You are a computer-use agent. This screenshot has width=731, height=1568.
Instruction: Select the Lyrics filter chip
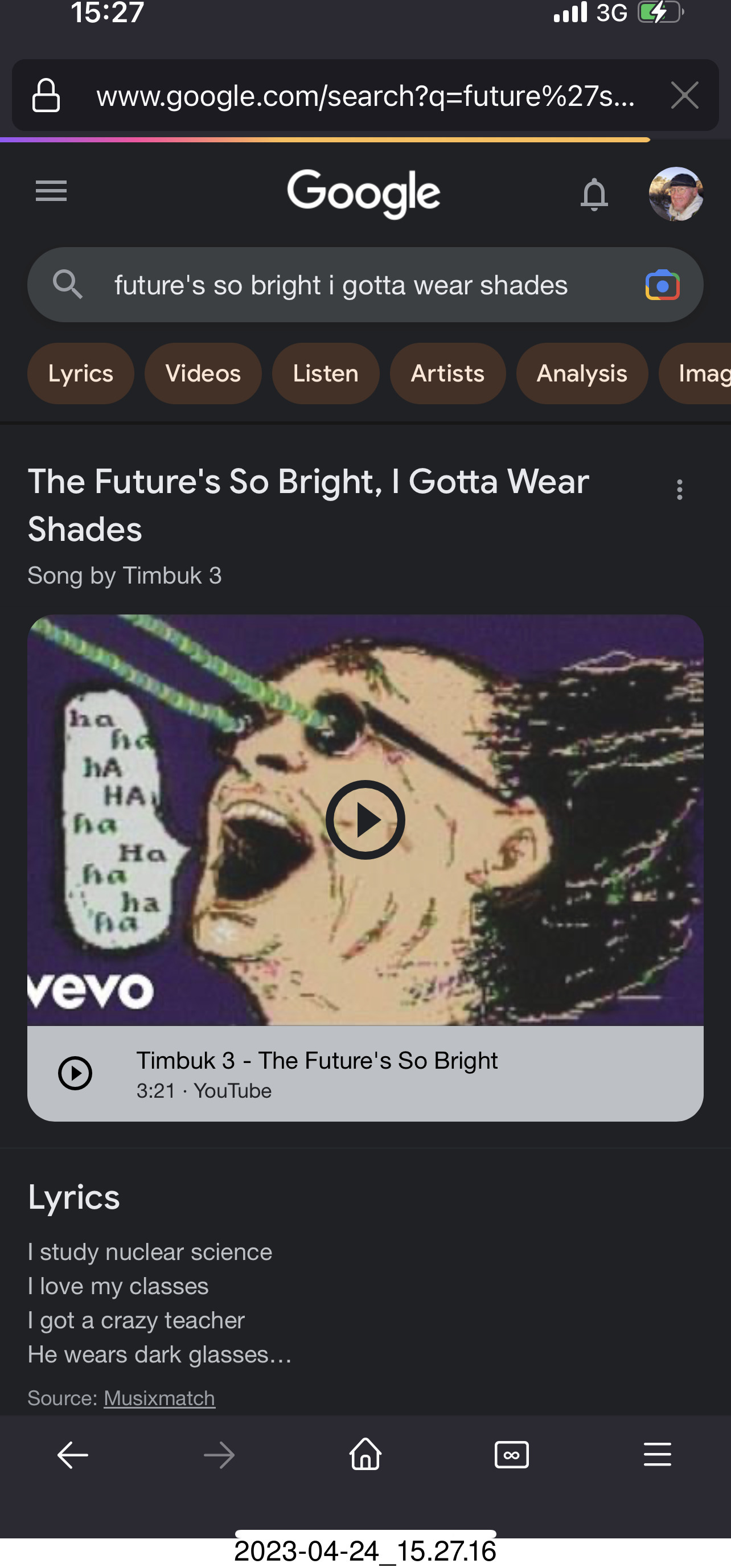point(81,373)
